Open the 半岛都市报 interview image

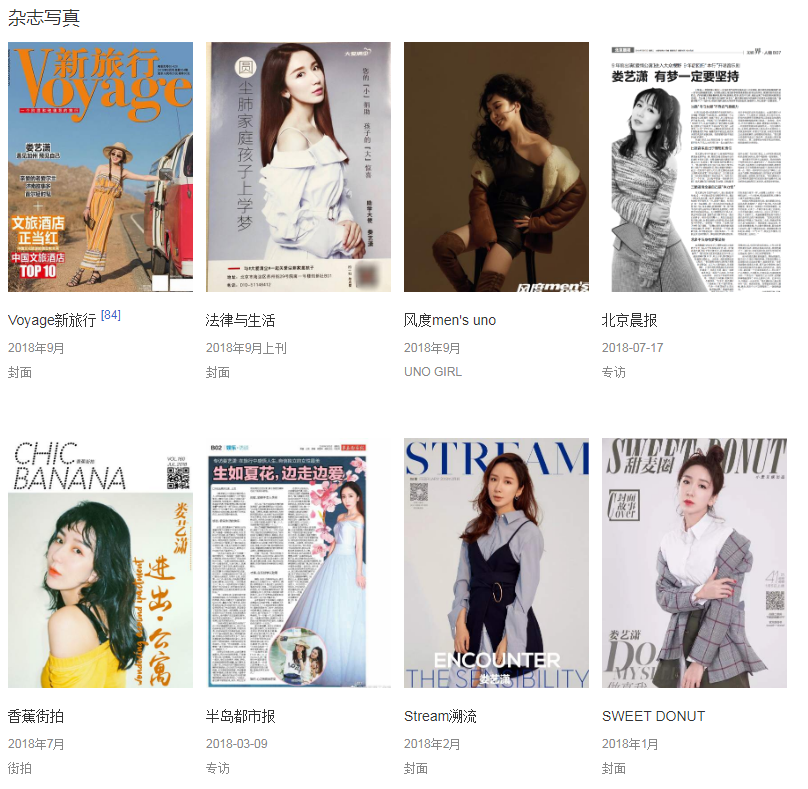tap(298, 563)
